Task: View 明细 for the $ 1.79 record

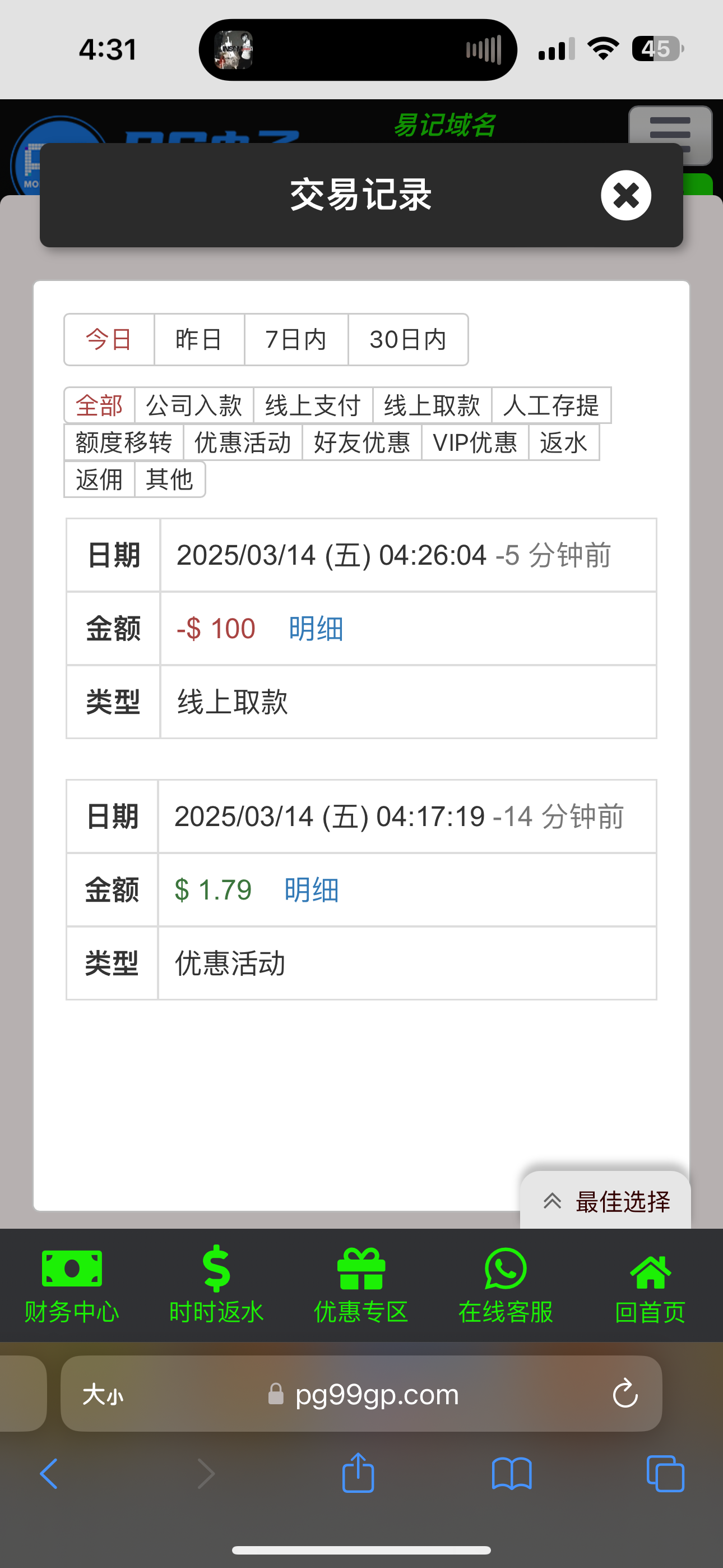Action: point(311,890)
